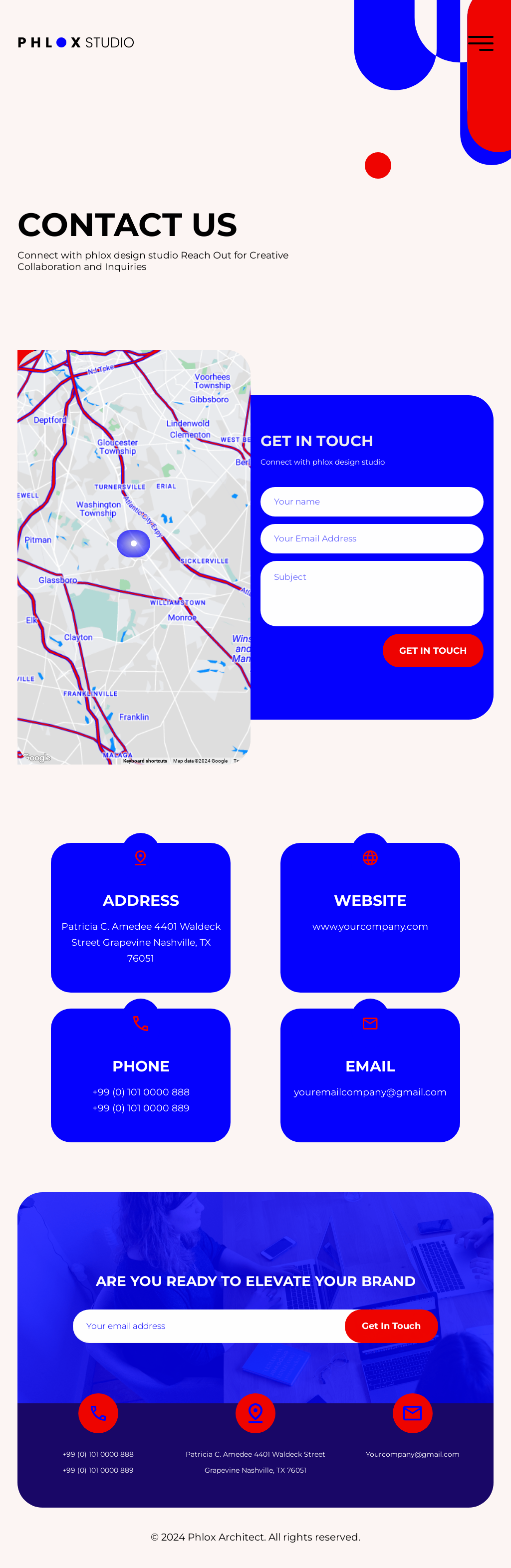Screen dimensions: 511x1568
Task: Open Keyboard shortcuts on the map
Action: 145,761
